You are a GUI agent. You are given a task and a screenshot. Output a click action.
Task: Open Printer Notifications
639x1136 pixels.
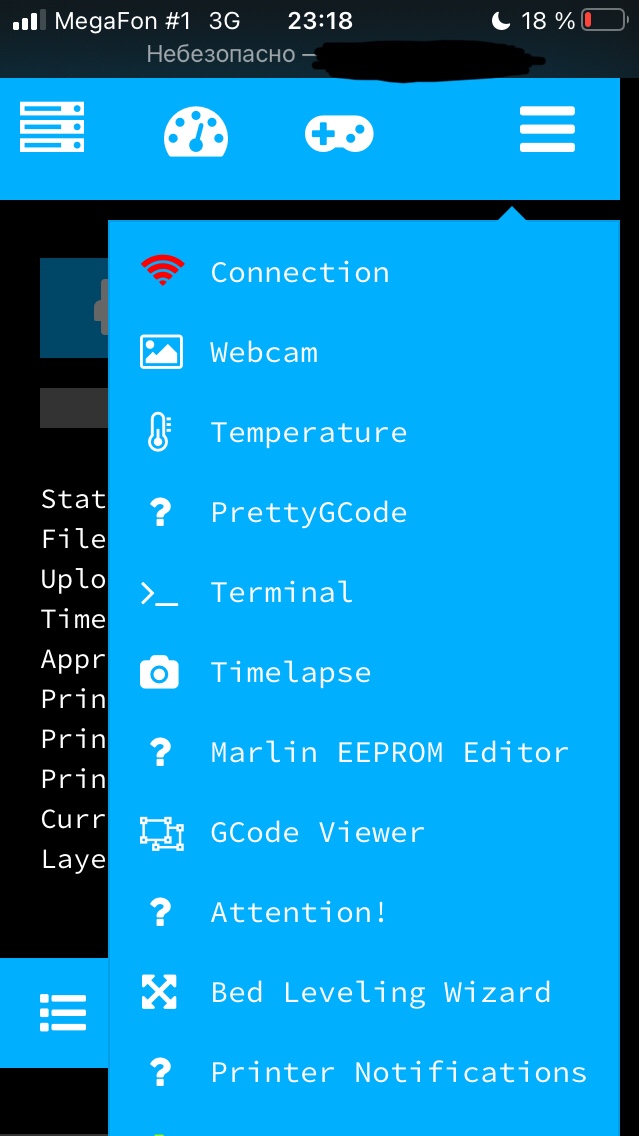[x=364, y=1072]
